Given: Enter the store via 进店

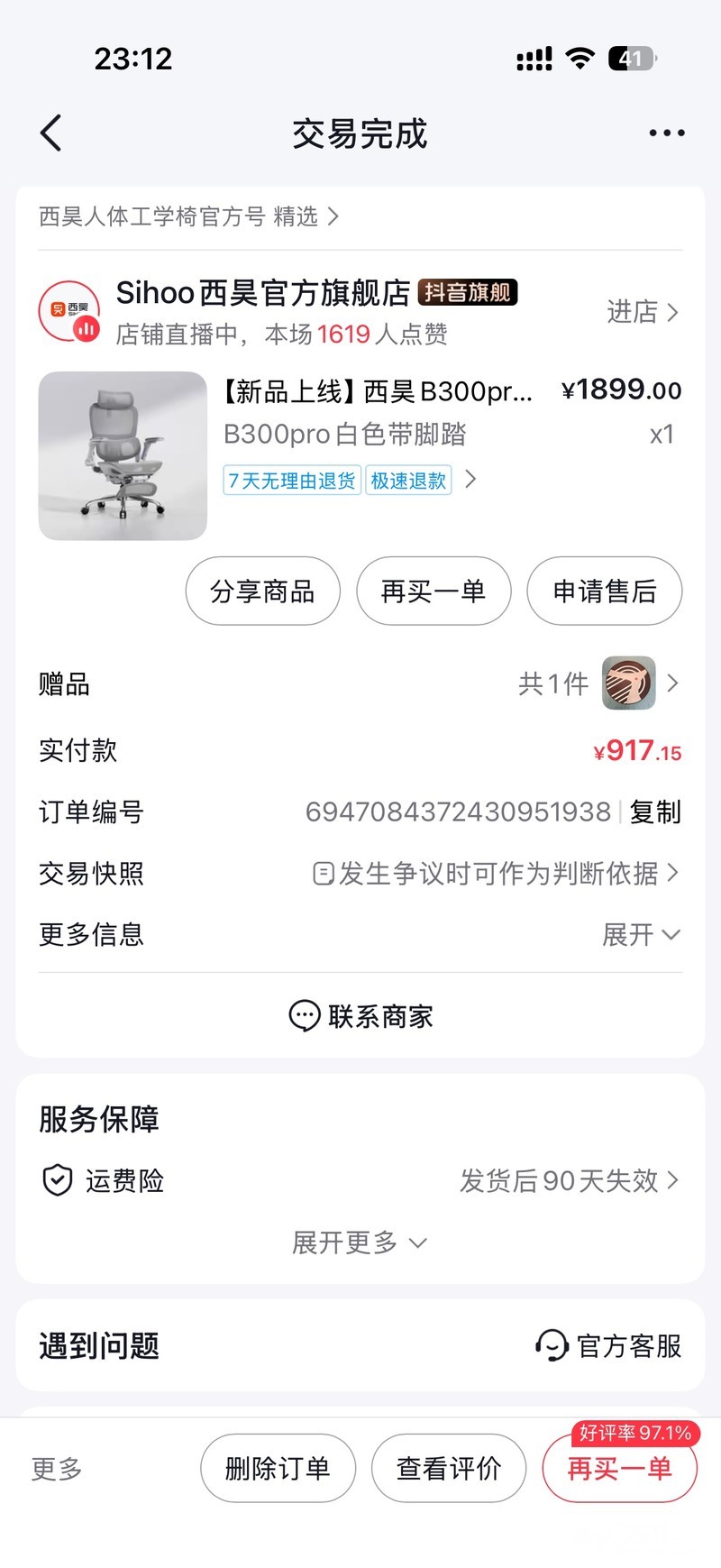Looking at the screenshot, I should coord(642,312).
